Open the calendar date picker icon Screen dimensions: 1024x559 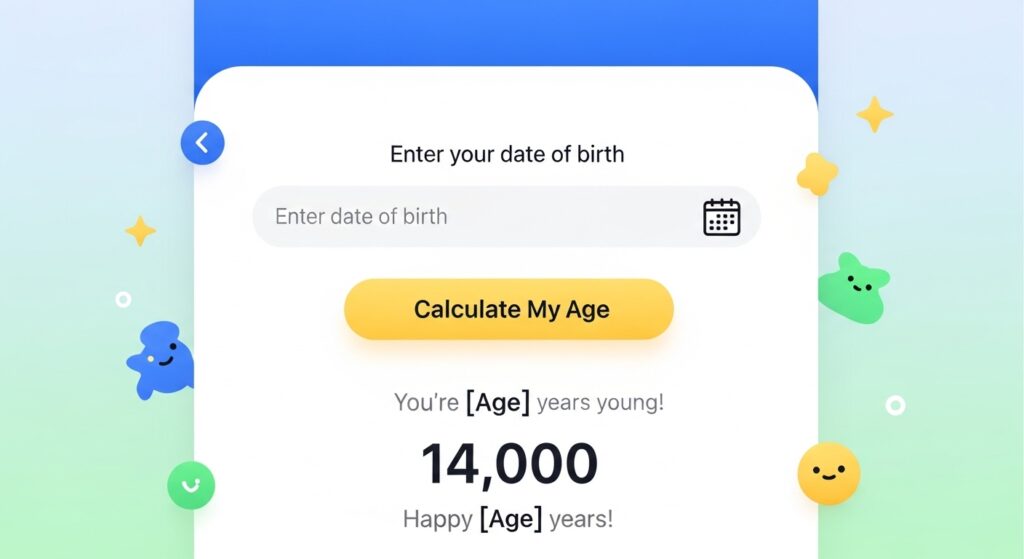[x=721, y=217]
